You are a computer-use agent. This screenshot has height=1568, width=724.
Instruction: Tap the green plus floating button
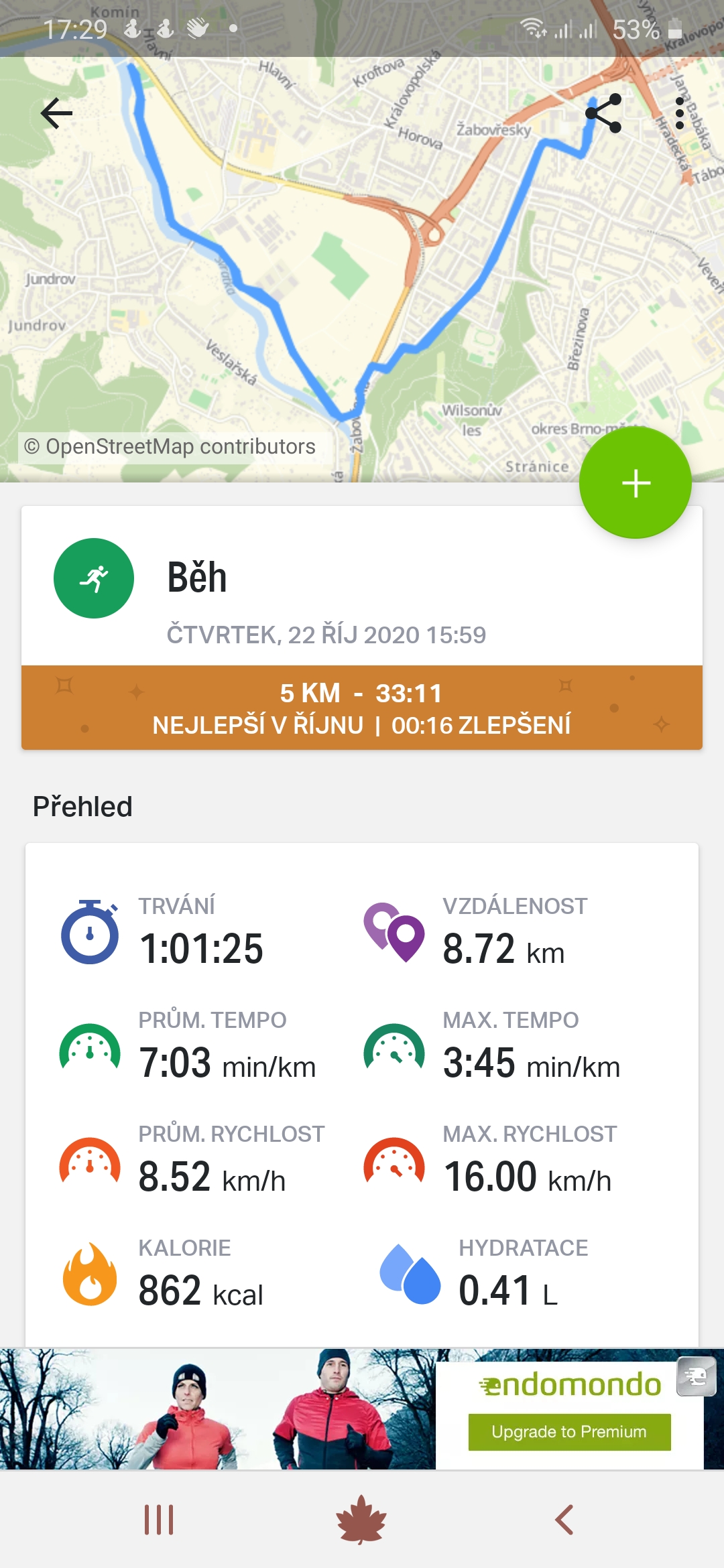[635, 483]
